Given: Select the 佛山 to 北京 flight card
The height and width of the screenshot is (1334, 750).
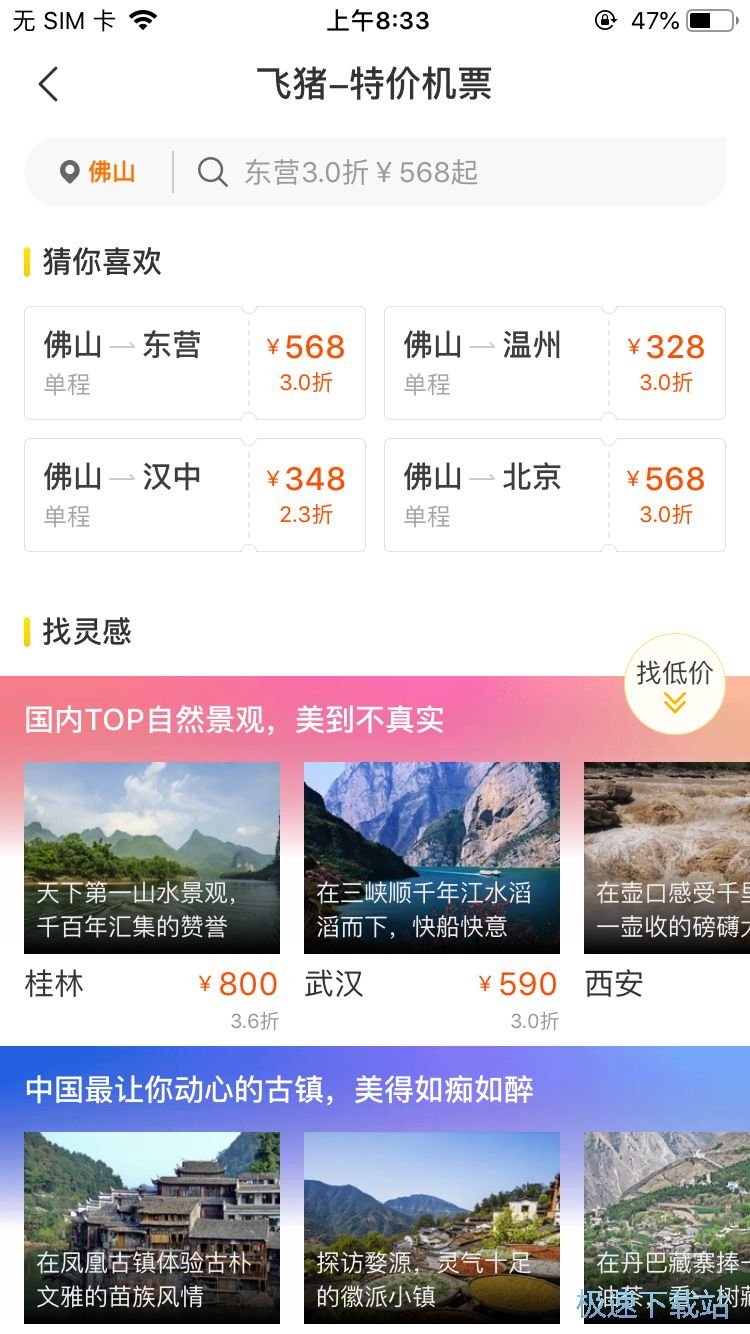Looking at the screenshot, I should coord(555,494).
